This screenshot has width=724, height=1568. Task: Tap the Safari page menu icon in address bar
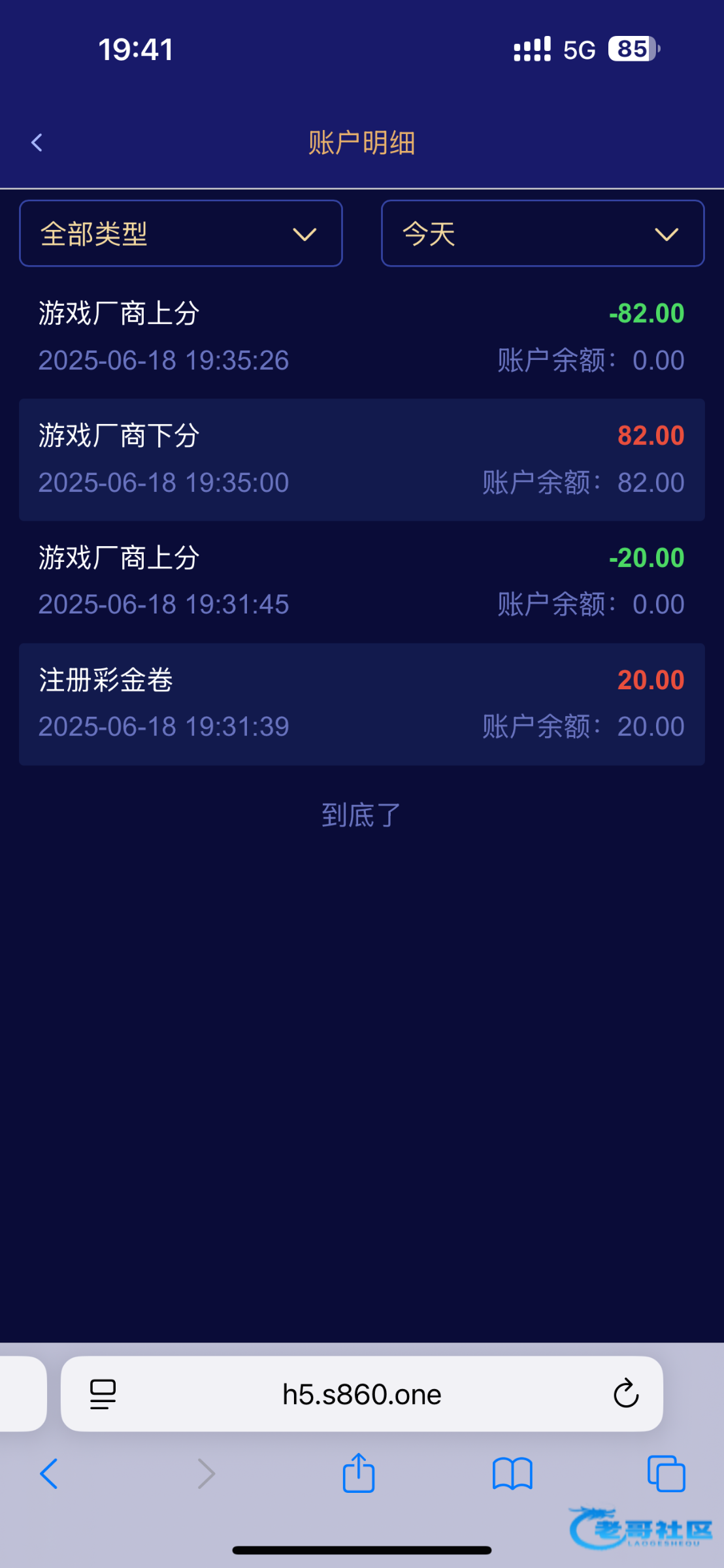[103, 1394]
